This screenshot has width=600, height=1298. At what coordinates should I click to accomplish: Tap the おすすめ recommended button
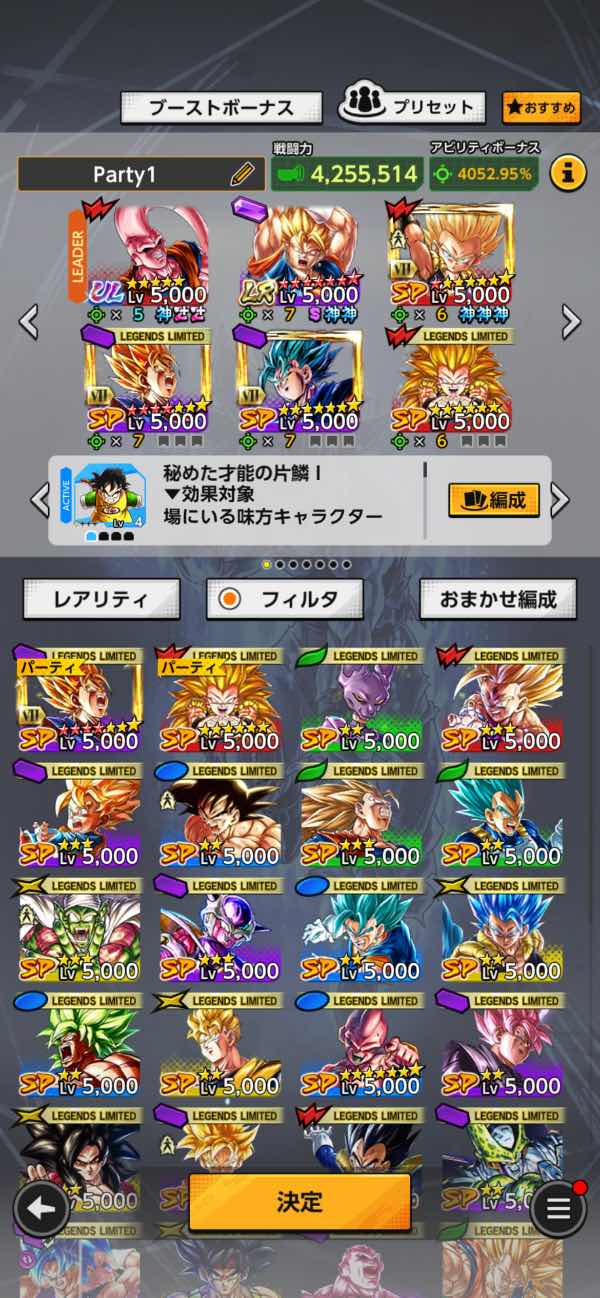point(540,107)
